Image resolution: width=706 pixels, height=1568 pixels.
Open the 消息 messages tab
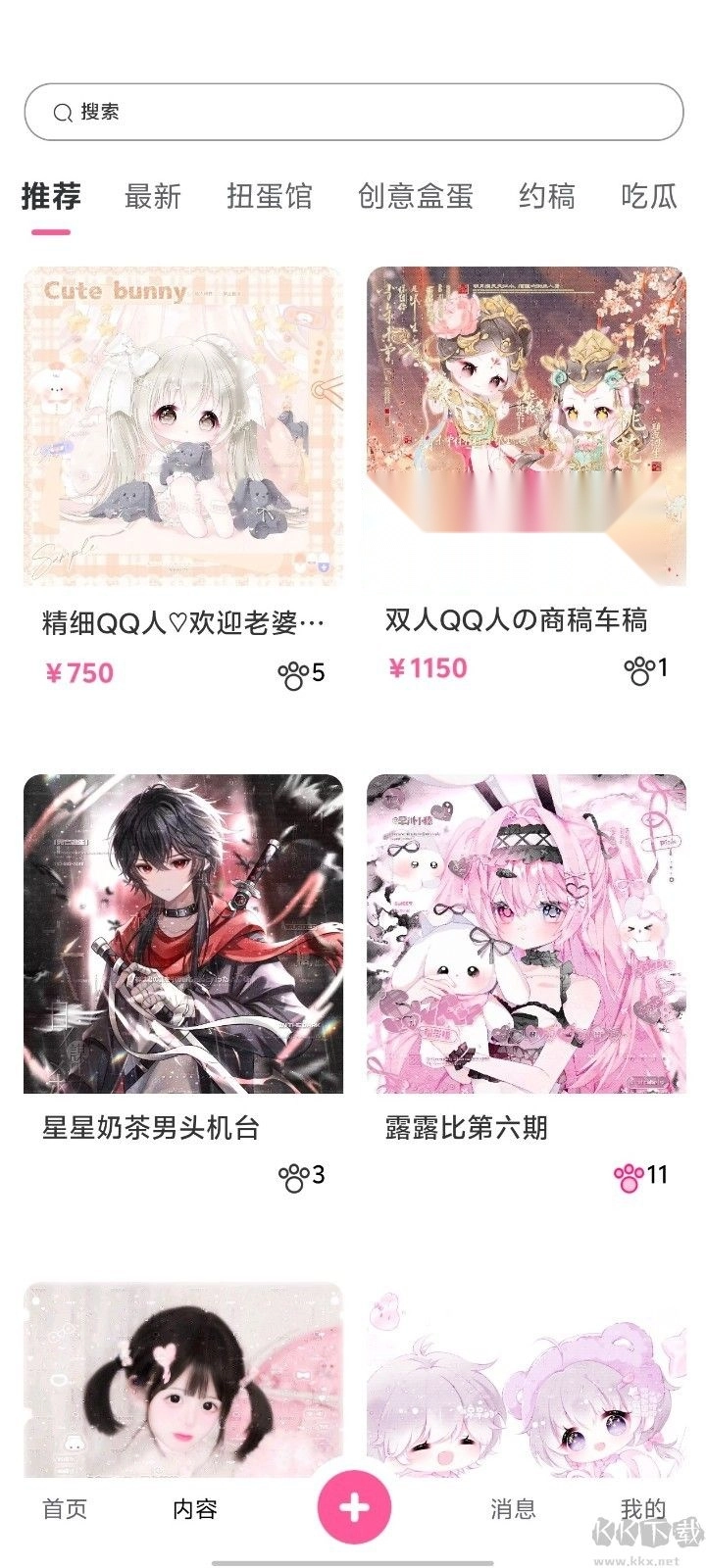pos(513,1508)
